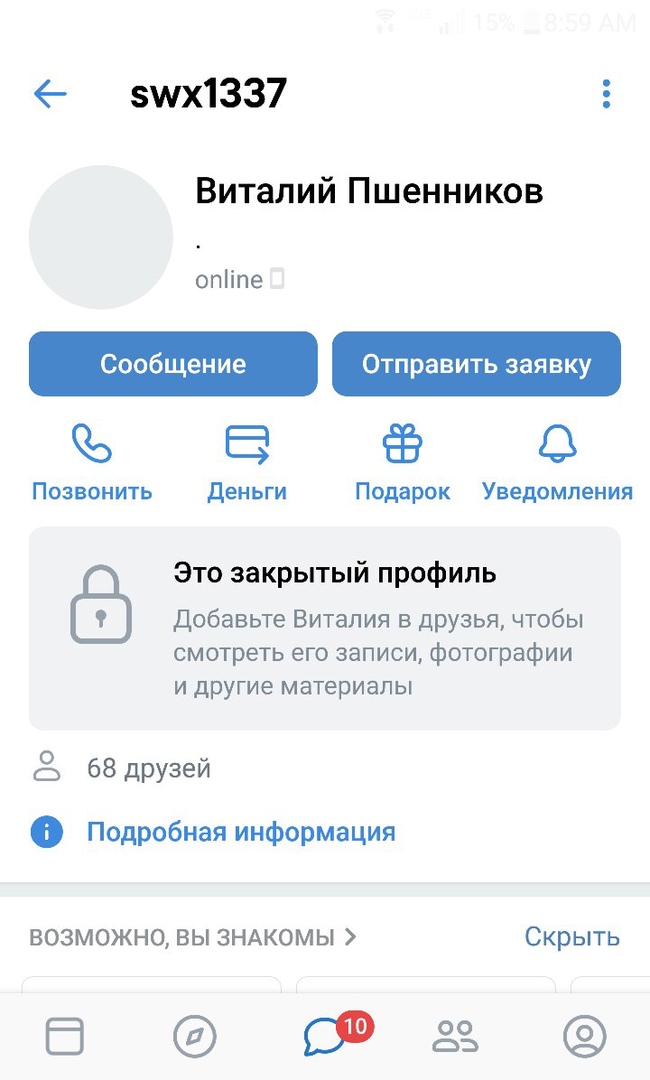
Task: Open the own profile tab
Action: 585,1036
